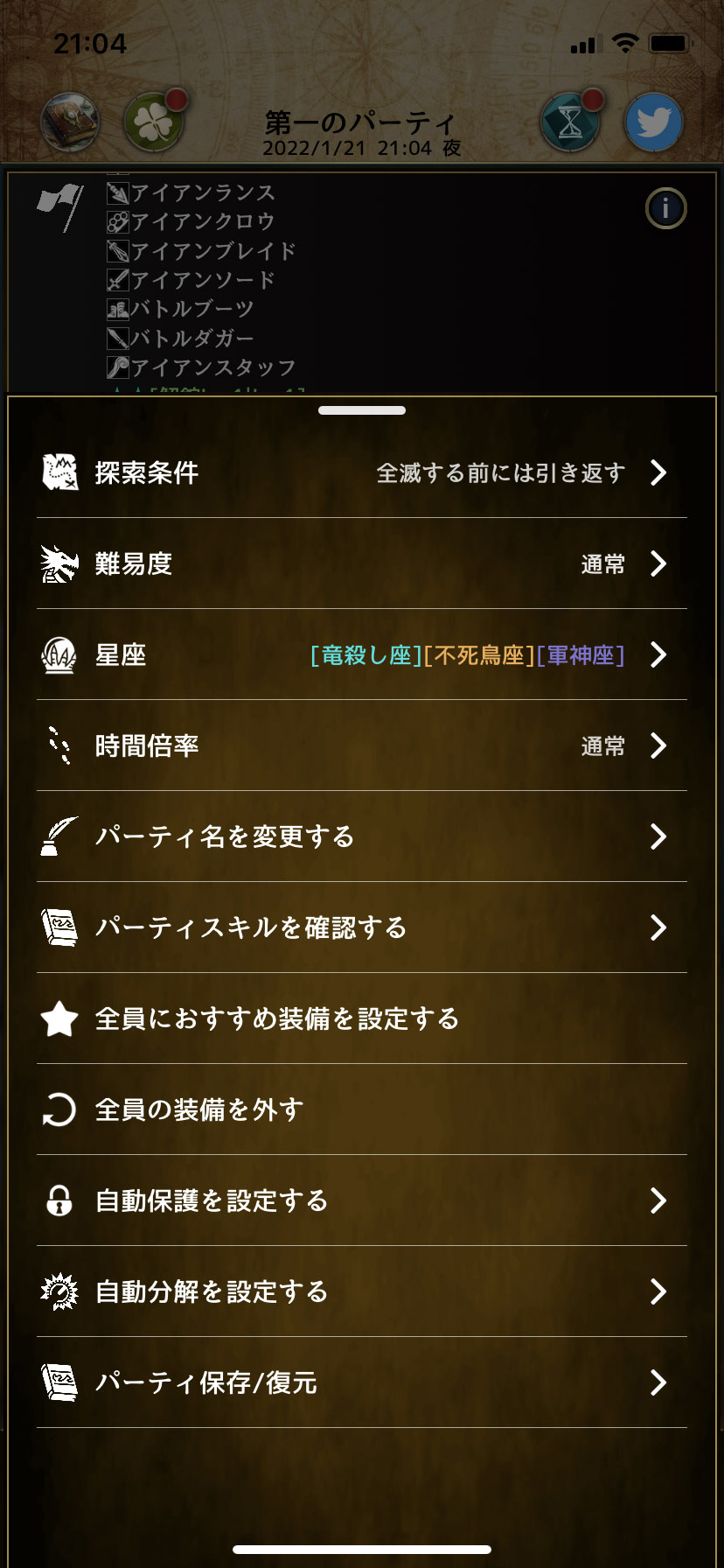This screenshot has width=724, height=1568.
Task: Tap the flag icon beside the item list
Action: 59,206
